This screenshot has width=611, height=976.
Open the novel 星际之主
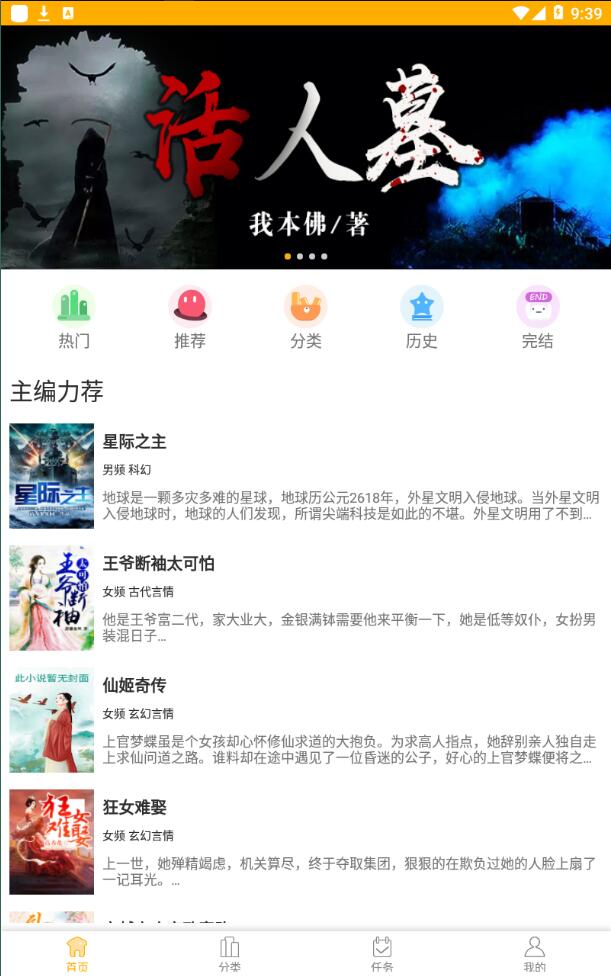305,477
